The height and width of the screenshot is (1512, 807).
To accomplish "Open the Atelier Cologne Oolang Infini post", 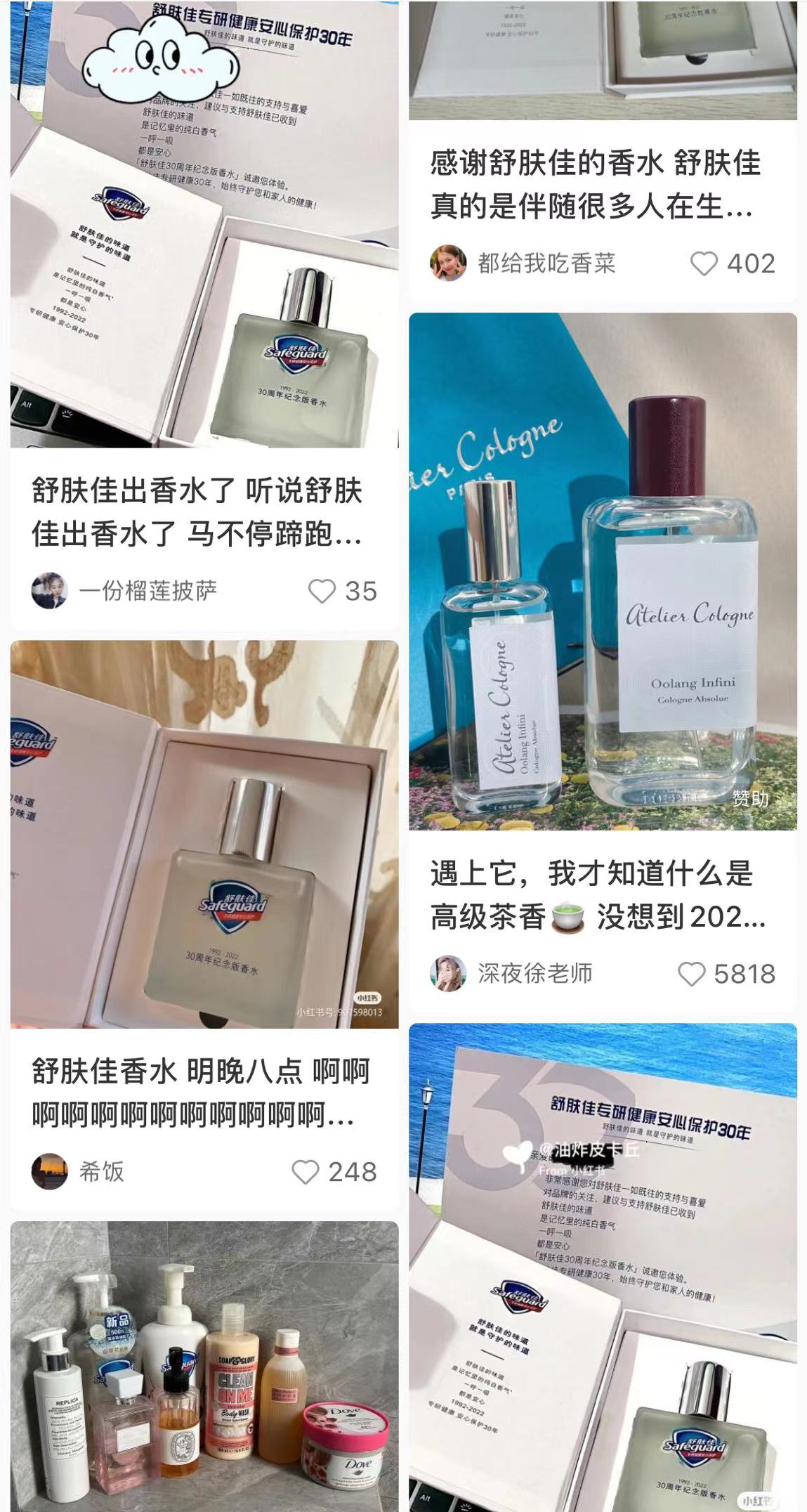I will 603,571.
